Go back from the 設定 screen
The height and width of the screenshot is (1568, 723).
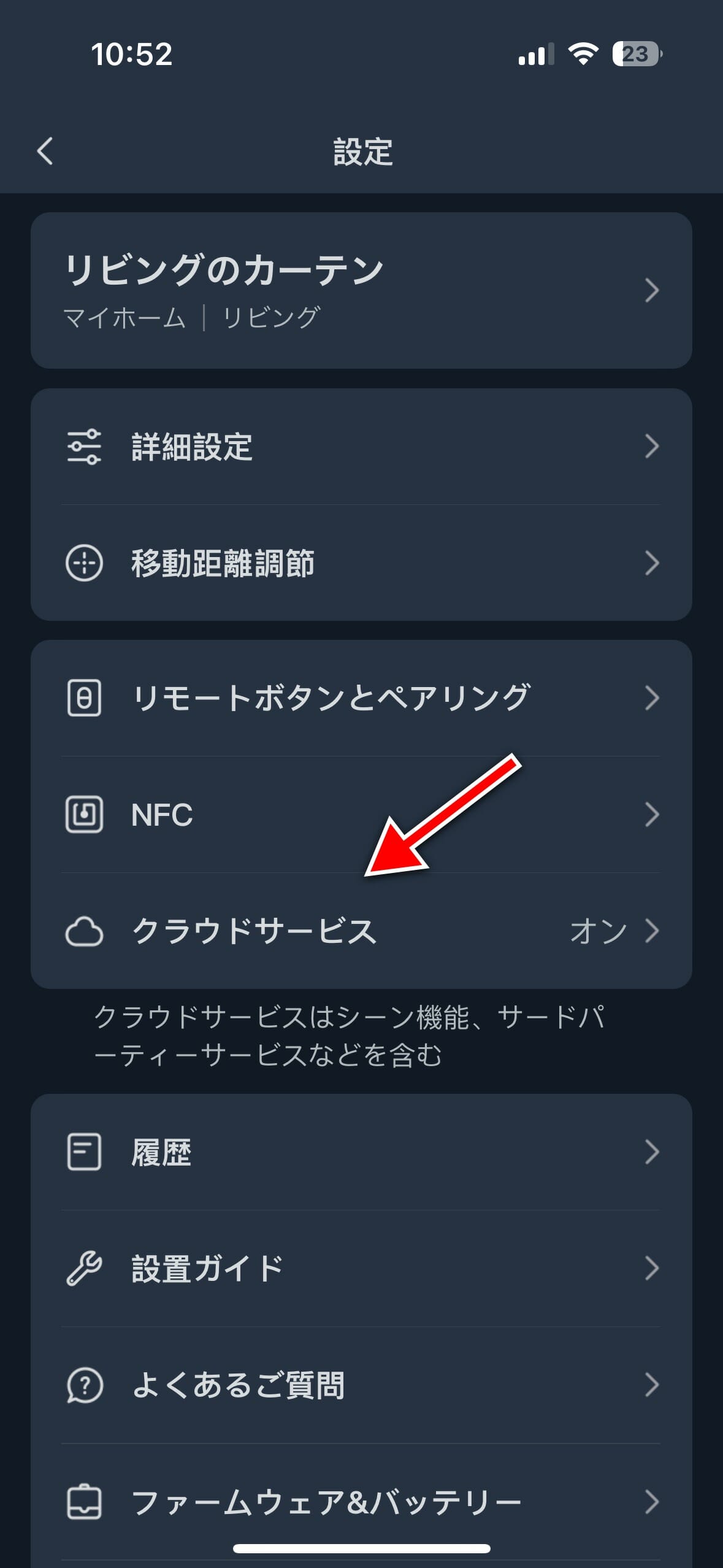(x=45, y=151)
